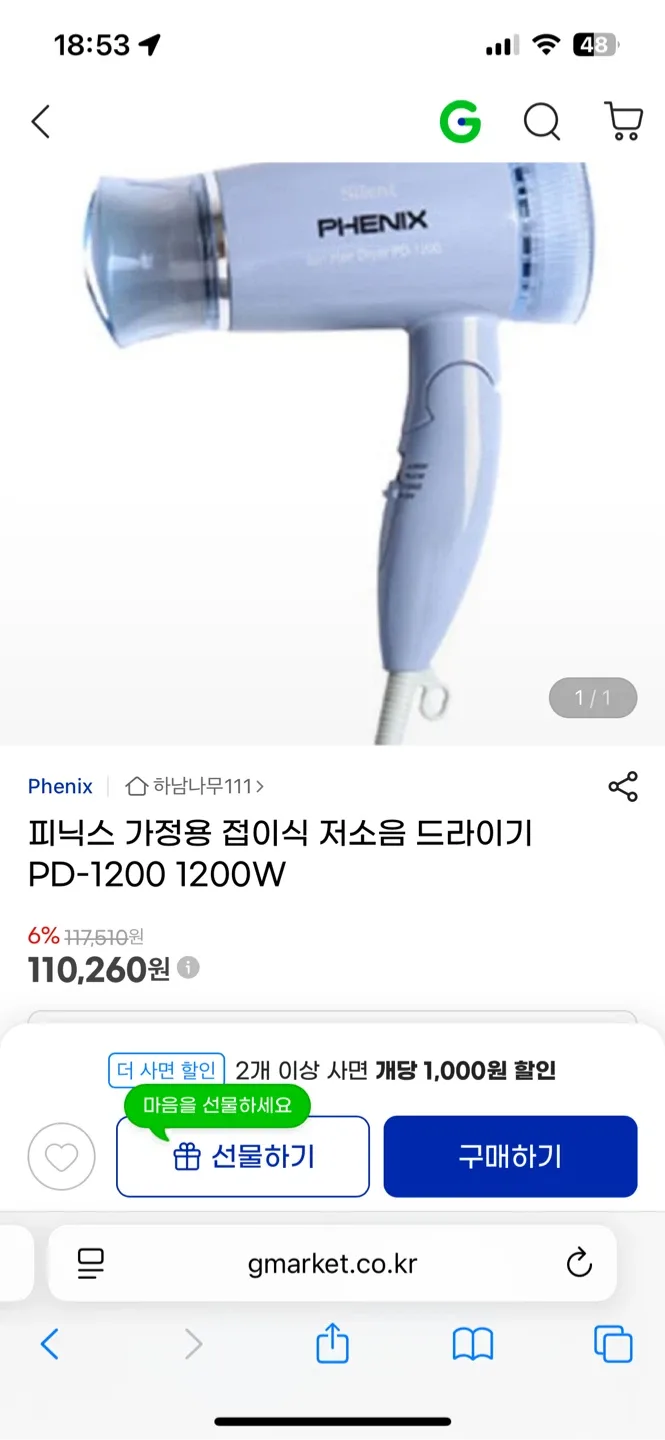The width and height of the screenshot is (665, 1440).
Task: Show all open Safari tabs
Action: (x=613, y=1344)
